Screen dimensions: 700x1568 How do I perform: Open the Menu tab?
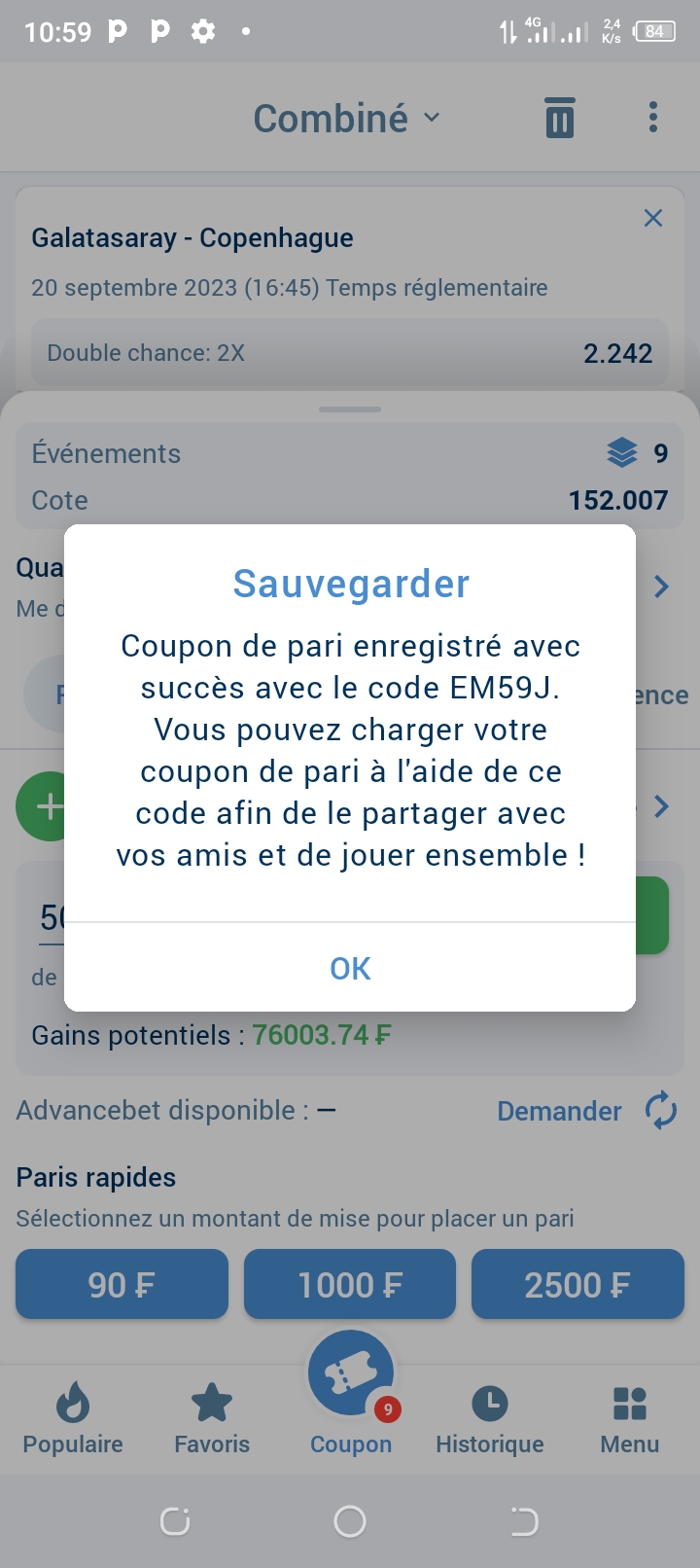630,1419
